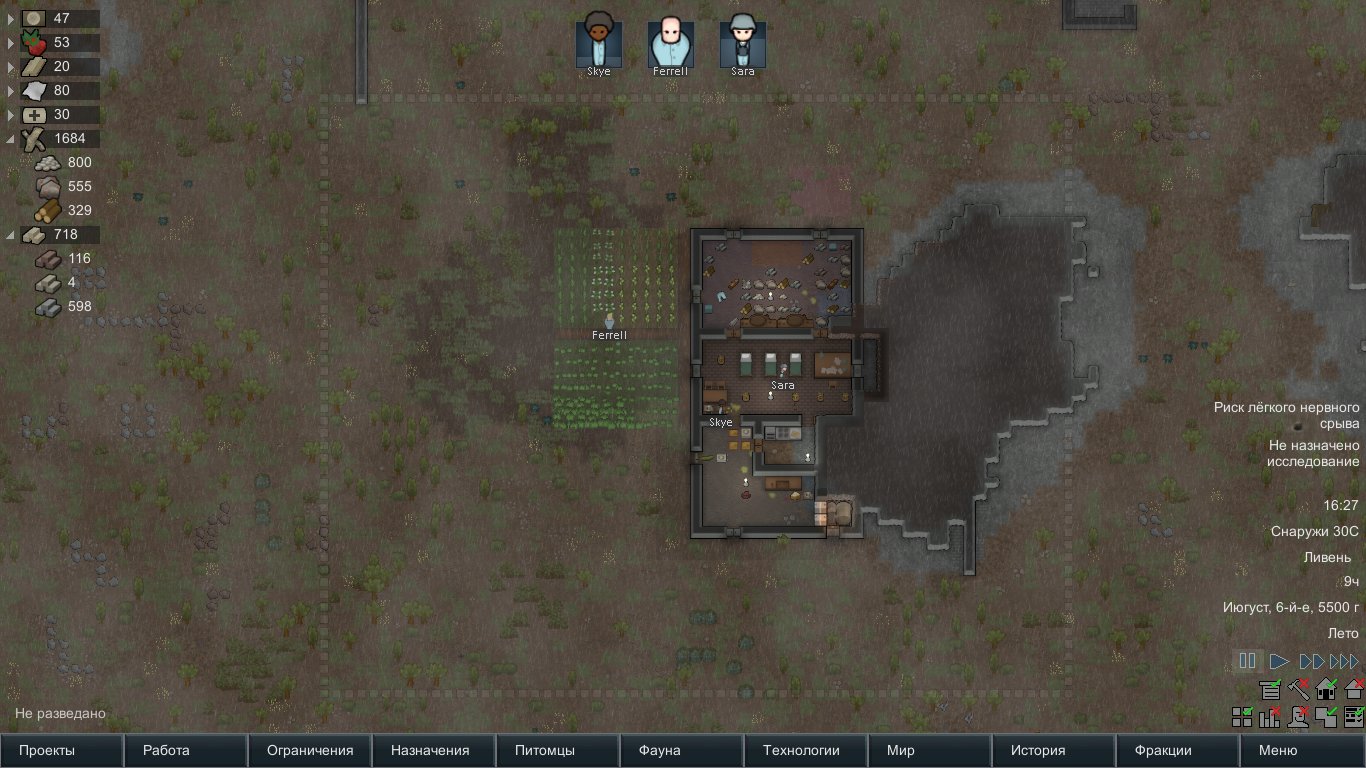Screen dimensions: 1366x768
Task: Pause the game
Action: click(1247, 661)
